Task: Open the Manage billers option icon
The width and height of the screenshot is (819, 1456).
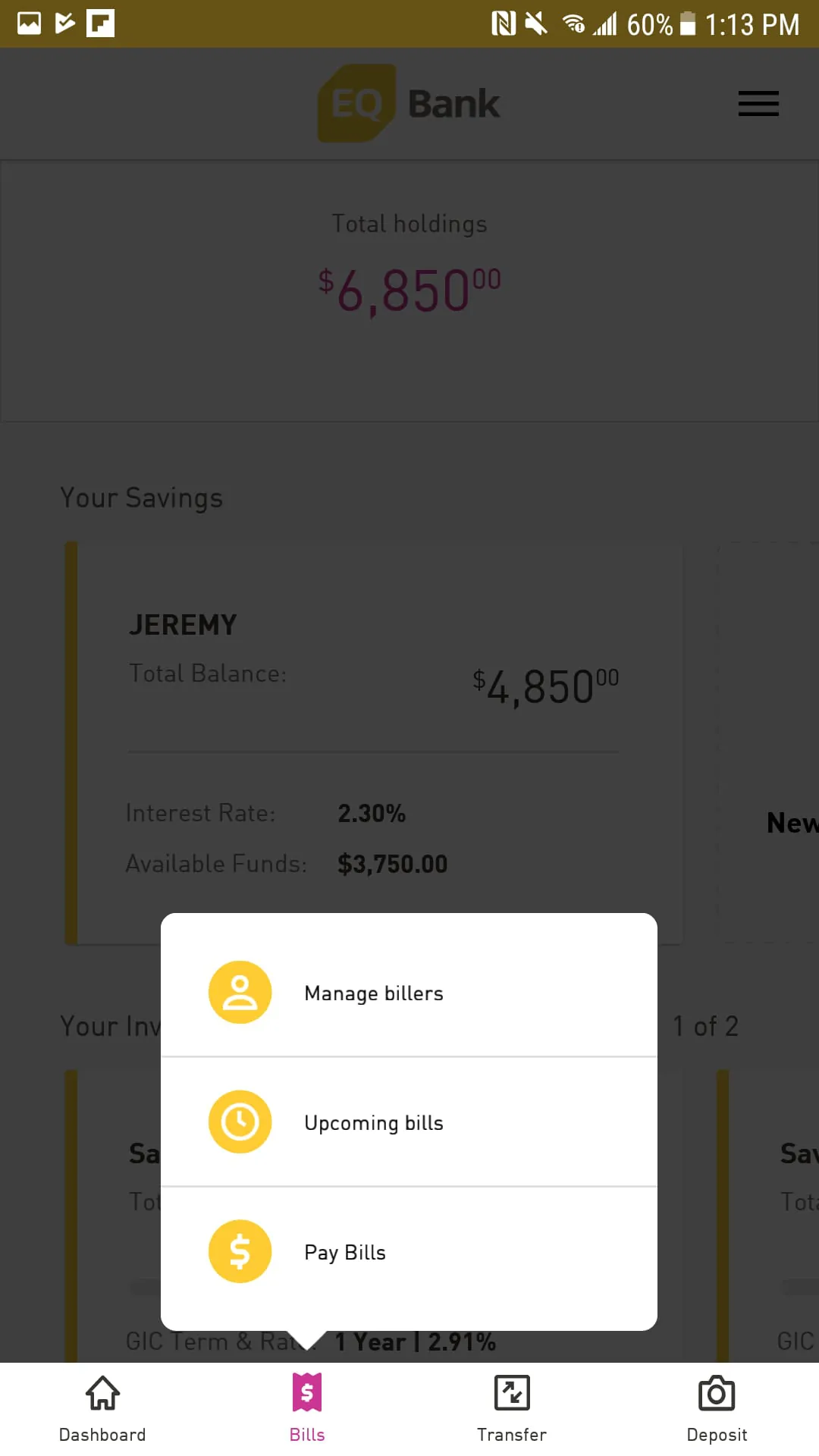Action: tap(240, 992)
